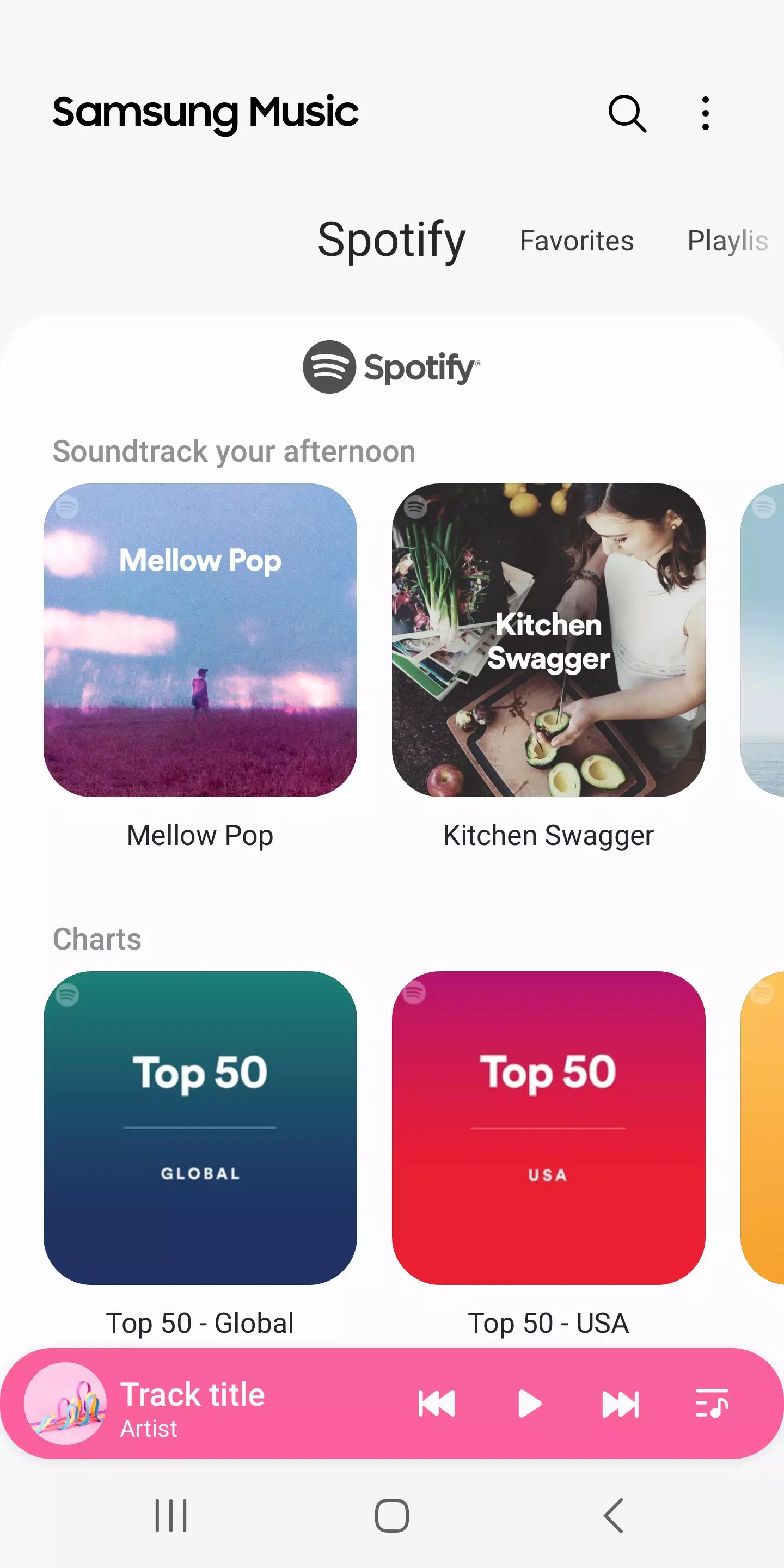Open the more options menu
This screenshot has height=1568, width=784.
705,113
